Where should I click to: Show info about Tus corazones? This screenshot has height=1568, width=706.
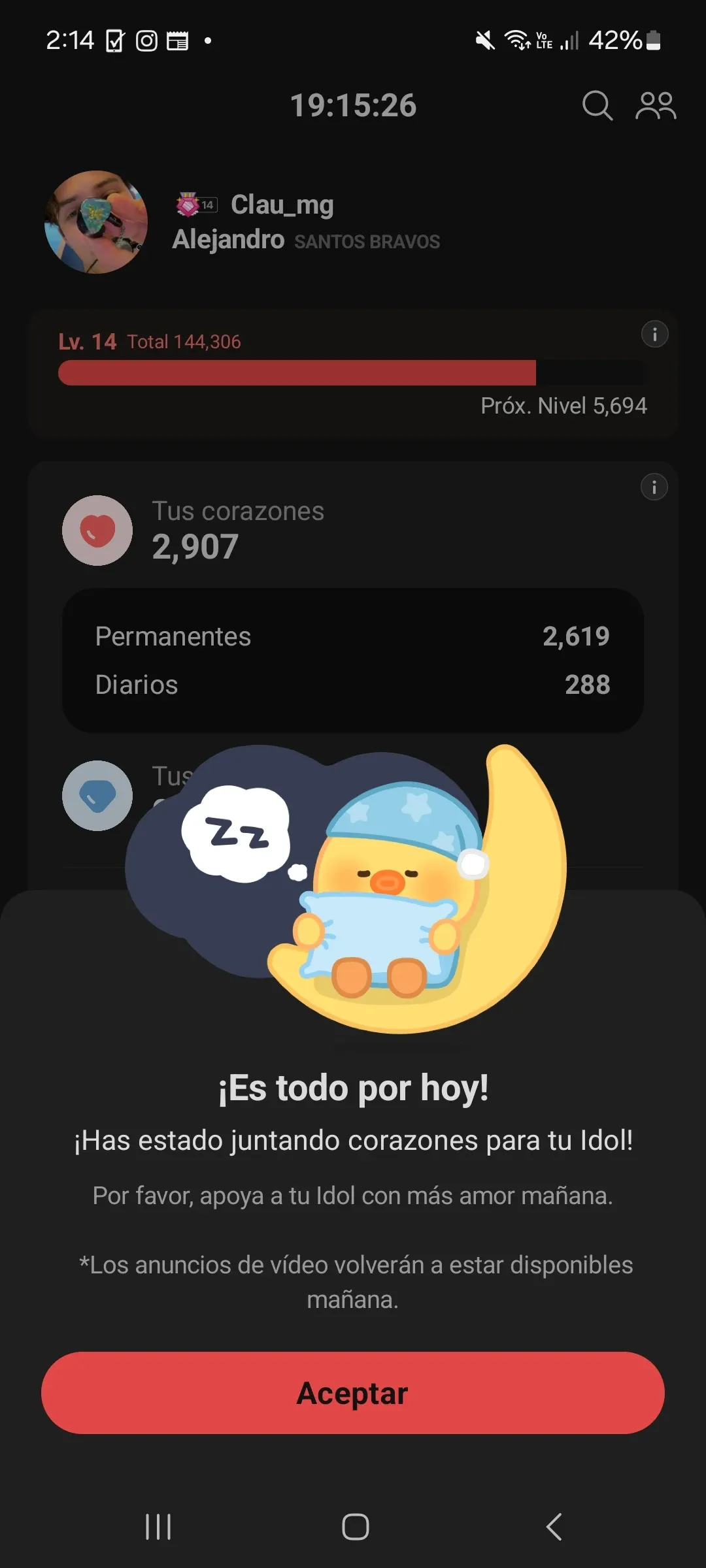(x=654, y=487)
